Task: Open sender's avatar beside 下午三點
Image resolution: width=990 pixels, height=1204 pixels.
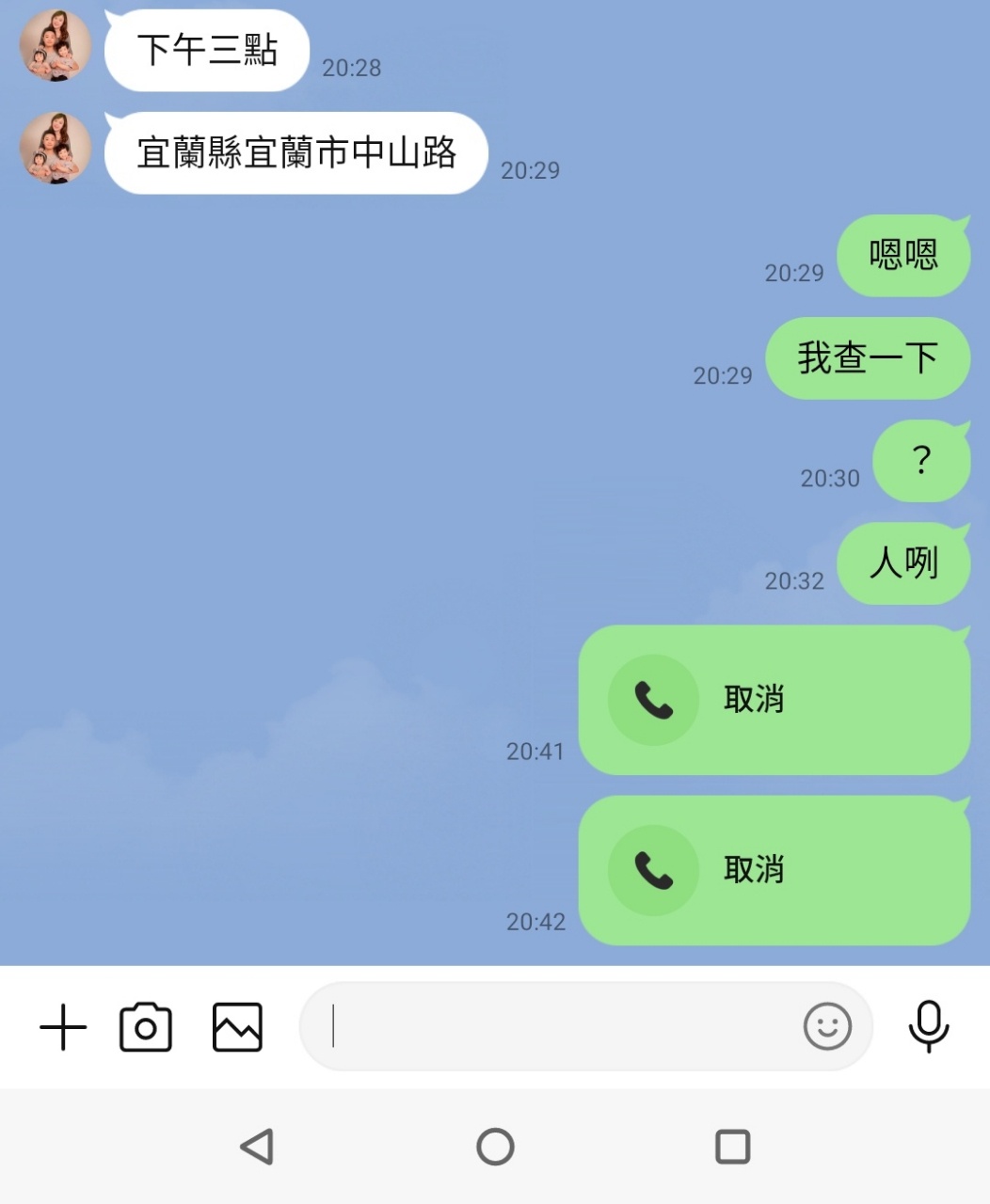Action: point(56,45)
